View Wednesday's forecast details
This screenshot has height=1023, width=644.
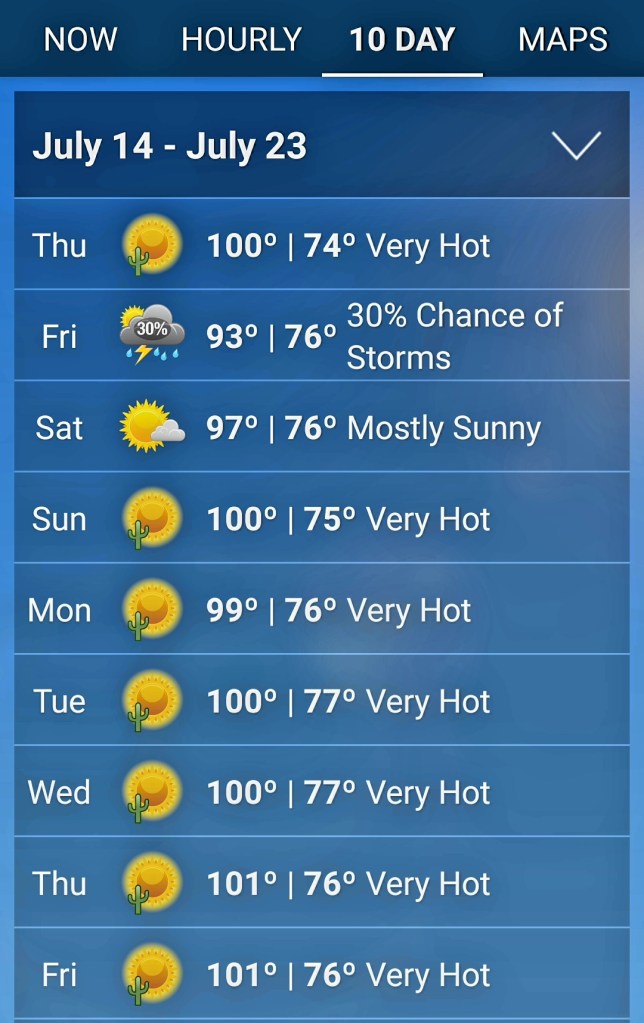(x=322, y=792)
